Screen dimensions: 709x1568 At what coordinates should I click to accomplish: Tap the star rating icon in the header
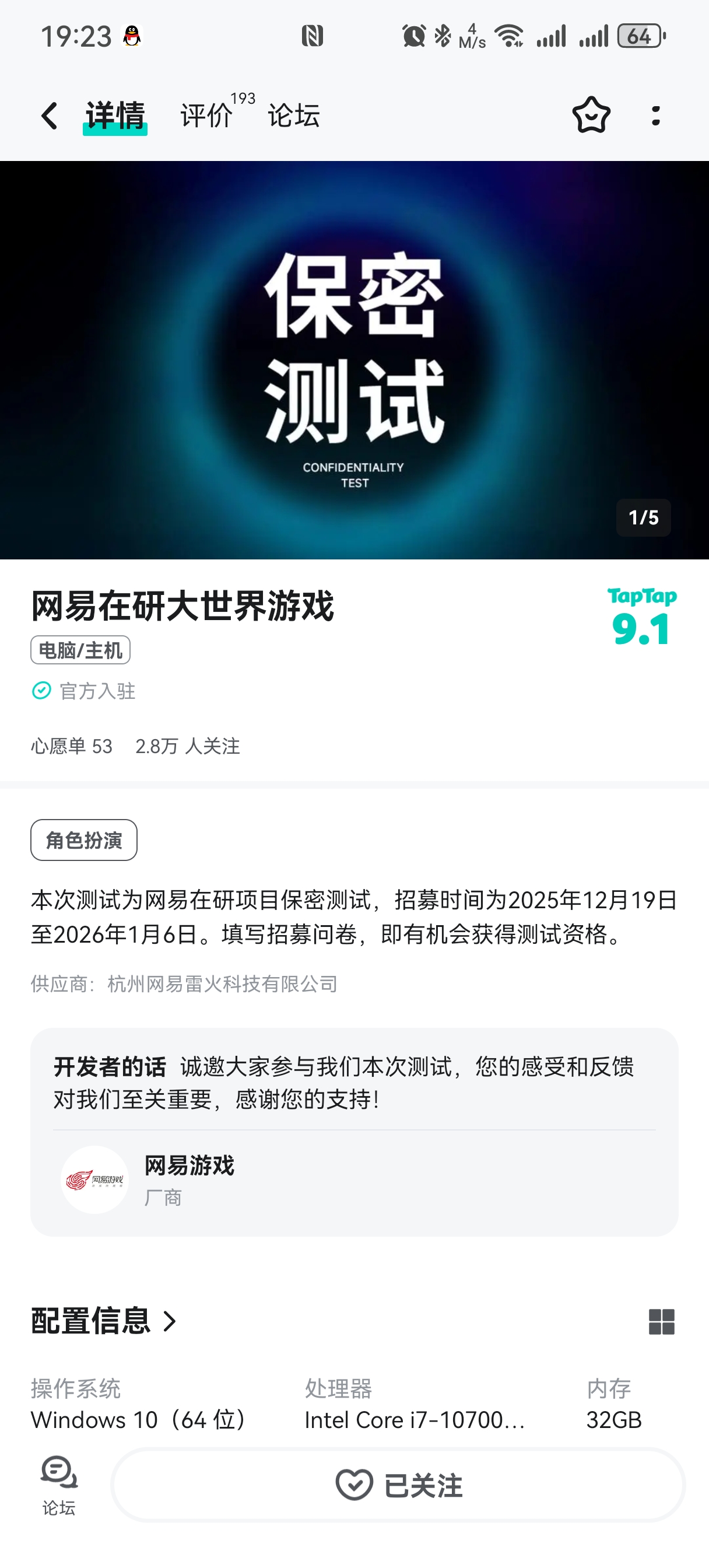click(x=591, y=115)
